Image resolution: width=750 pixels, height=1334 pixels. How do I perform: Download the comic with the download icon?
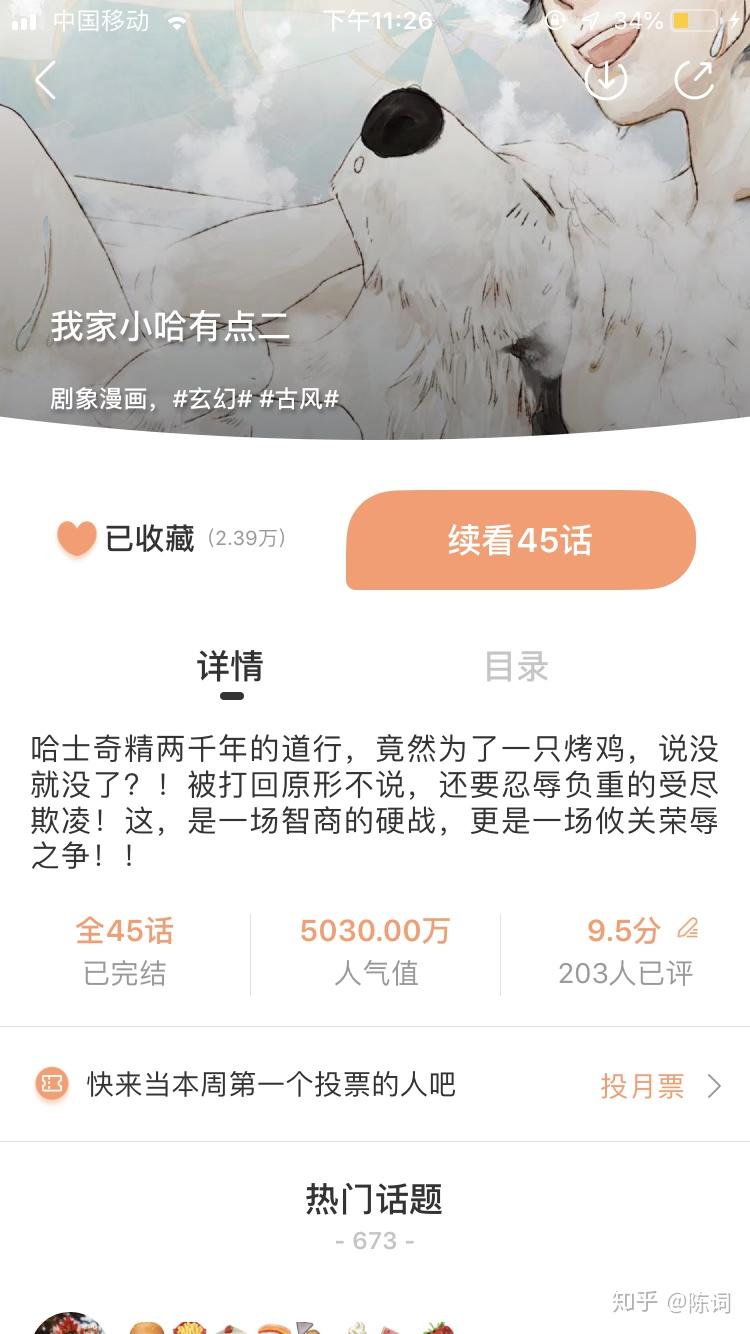pyautogui.click(x=605, y=80)
